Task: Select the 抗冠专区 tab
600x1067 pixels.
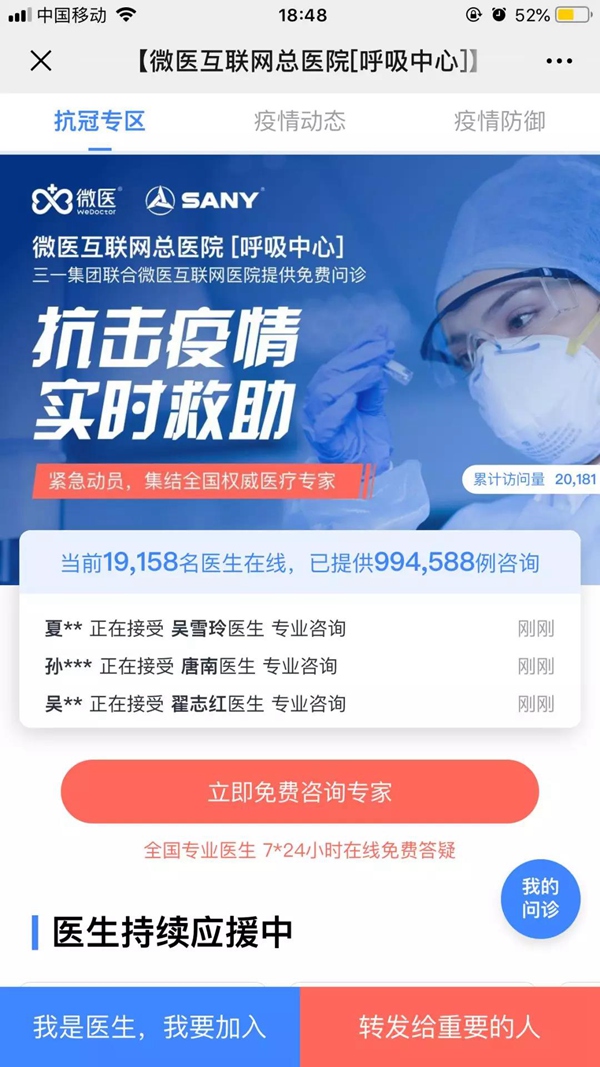Action: coord(100,121)
